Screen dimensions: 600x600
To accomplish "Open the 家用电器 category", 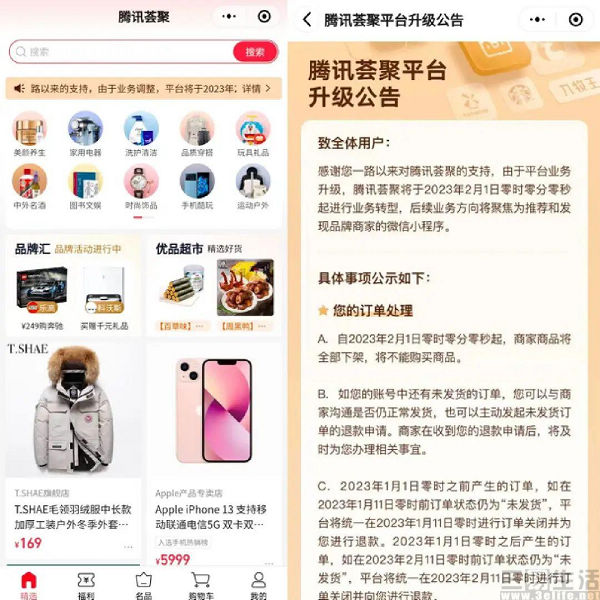I will [x=85, y=134].
